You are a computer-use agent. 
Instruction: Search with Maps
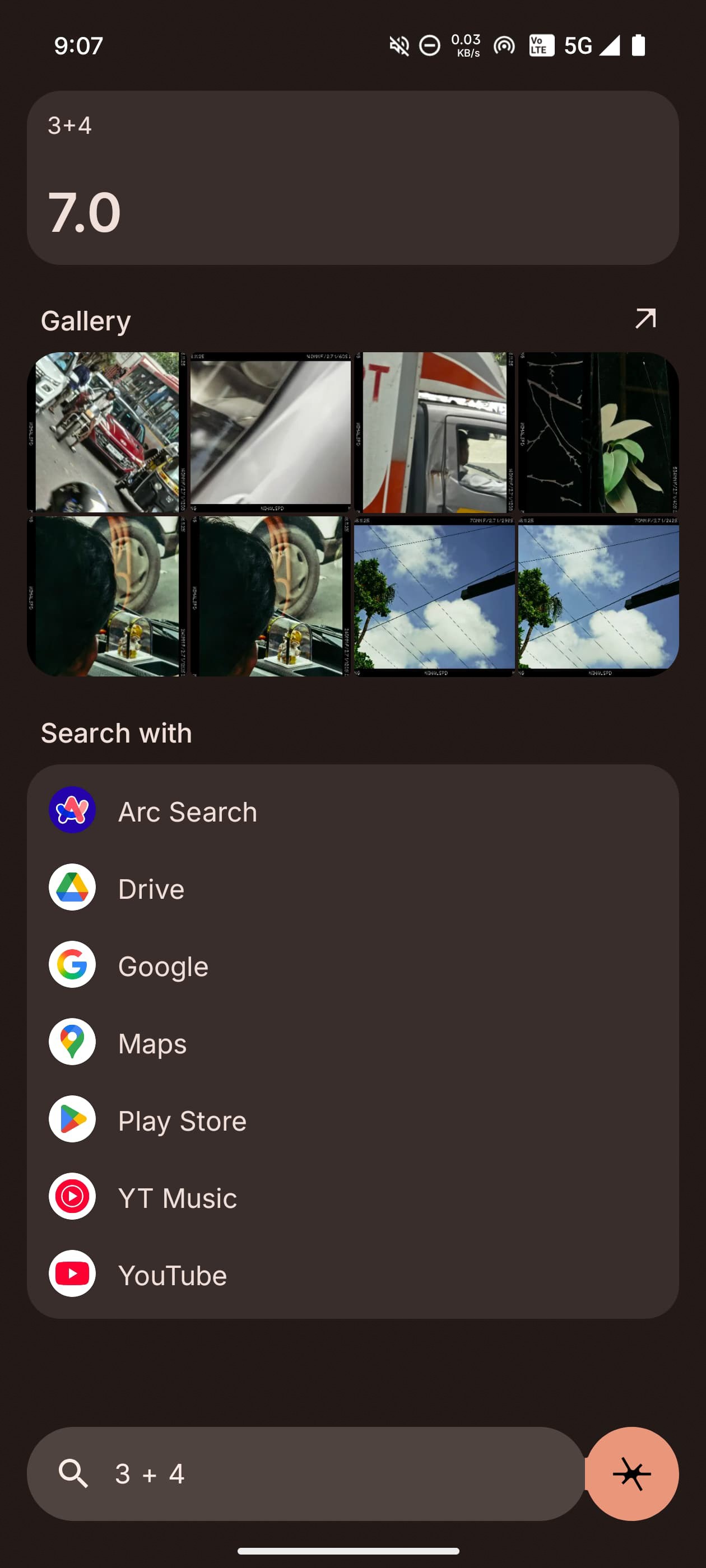pos(352,1042)
